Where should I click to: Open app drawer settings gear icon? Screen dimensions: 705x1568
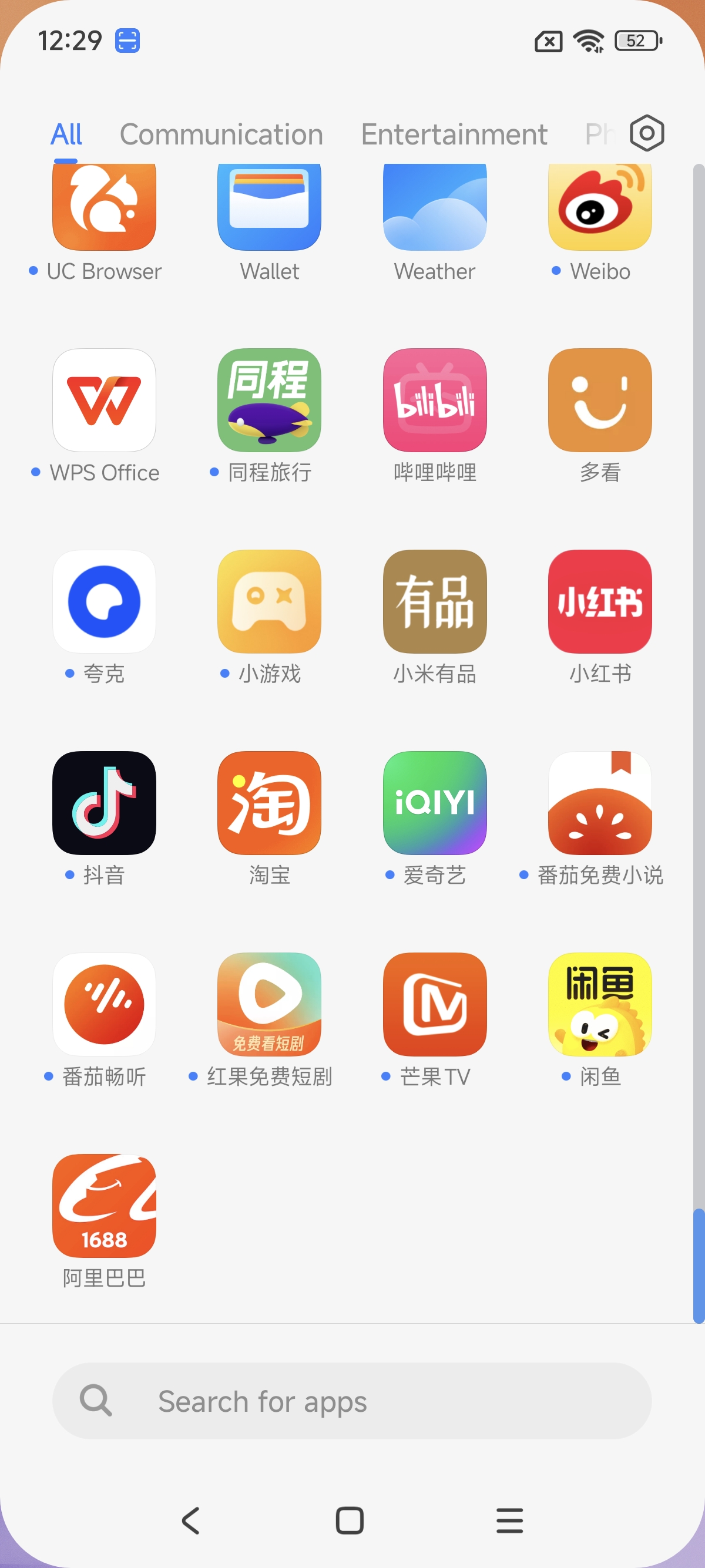pos(647,133)
